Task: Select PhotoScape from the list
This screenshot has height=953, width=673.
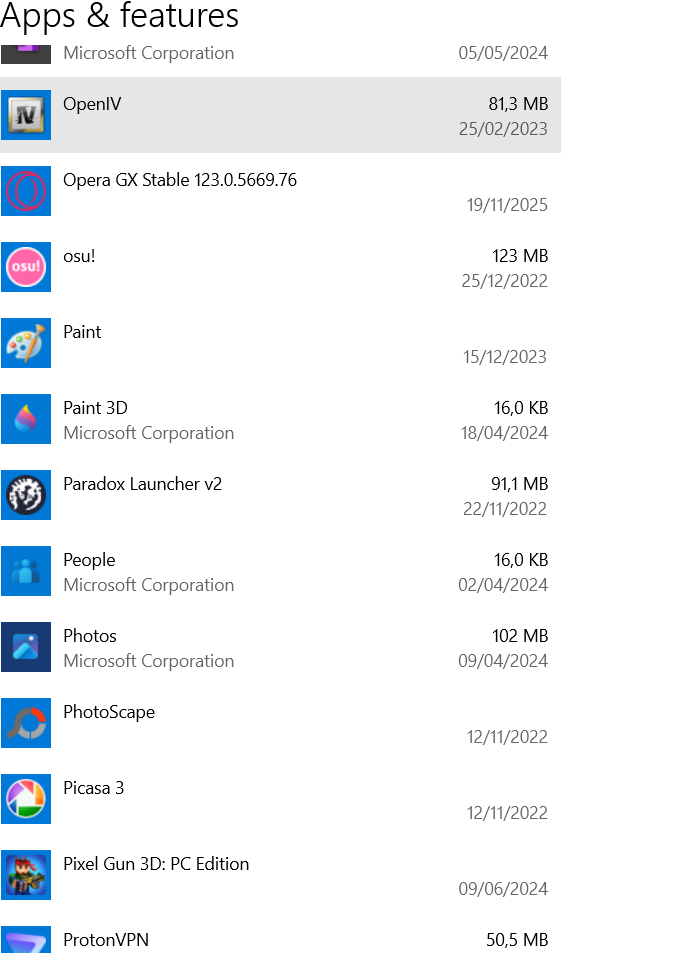Action: pyautogui.click(x=280, y=723)
